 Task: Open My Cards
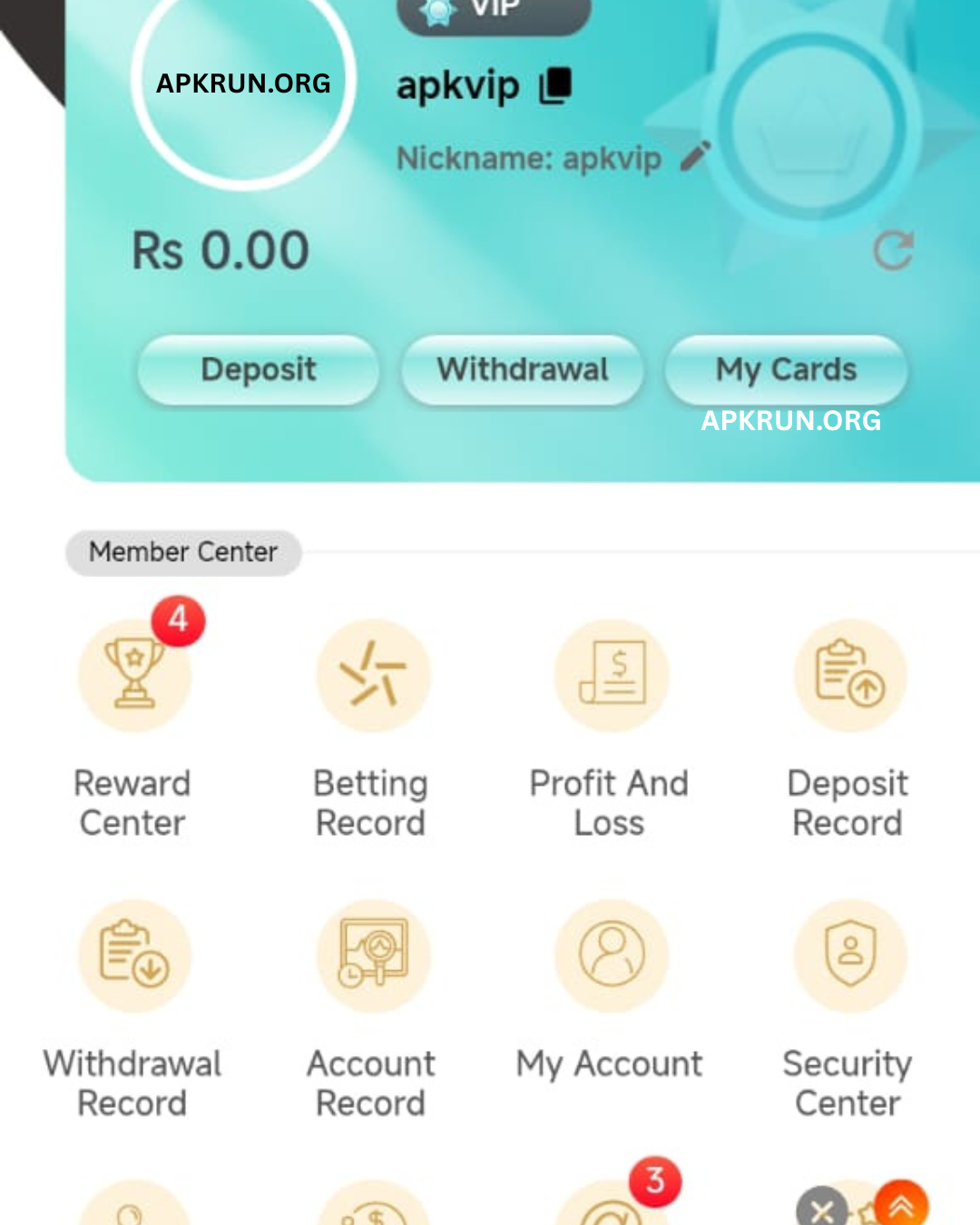pos(786,370)
